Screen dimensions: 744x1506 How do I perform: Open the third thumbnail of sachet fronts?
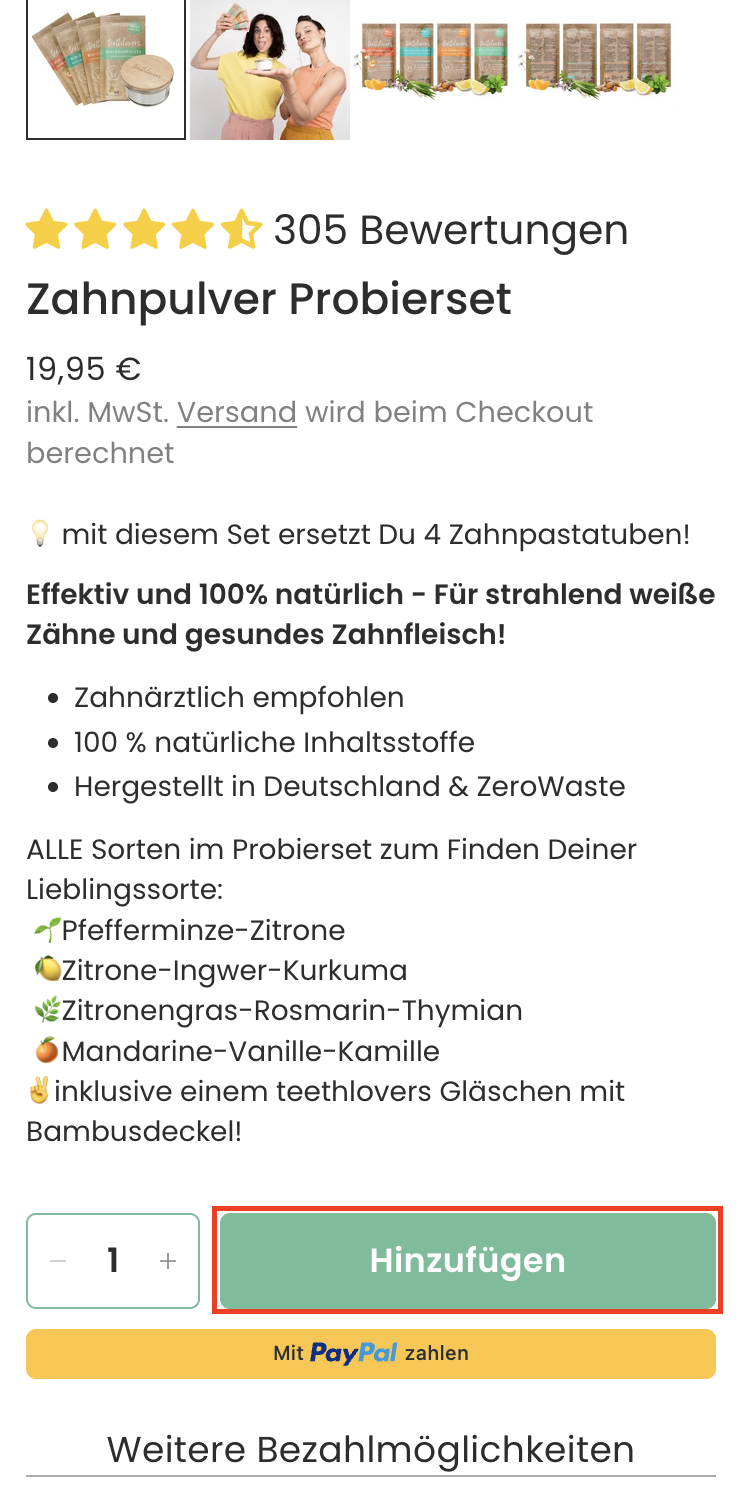click(x=434, y=58)
